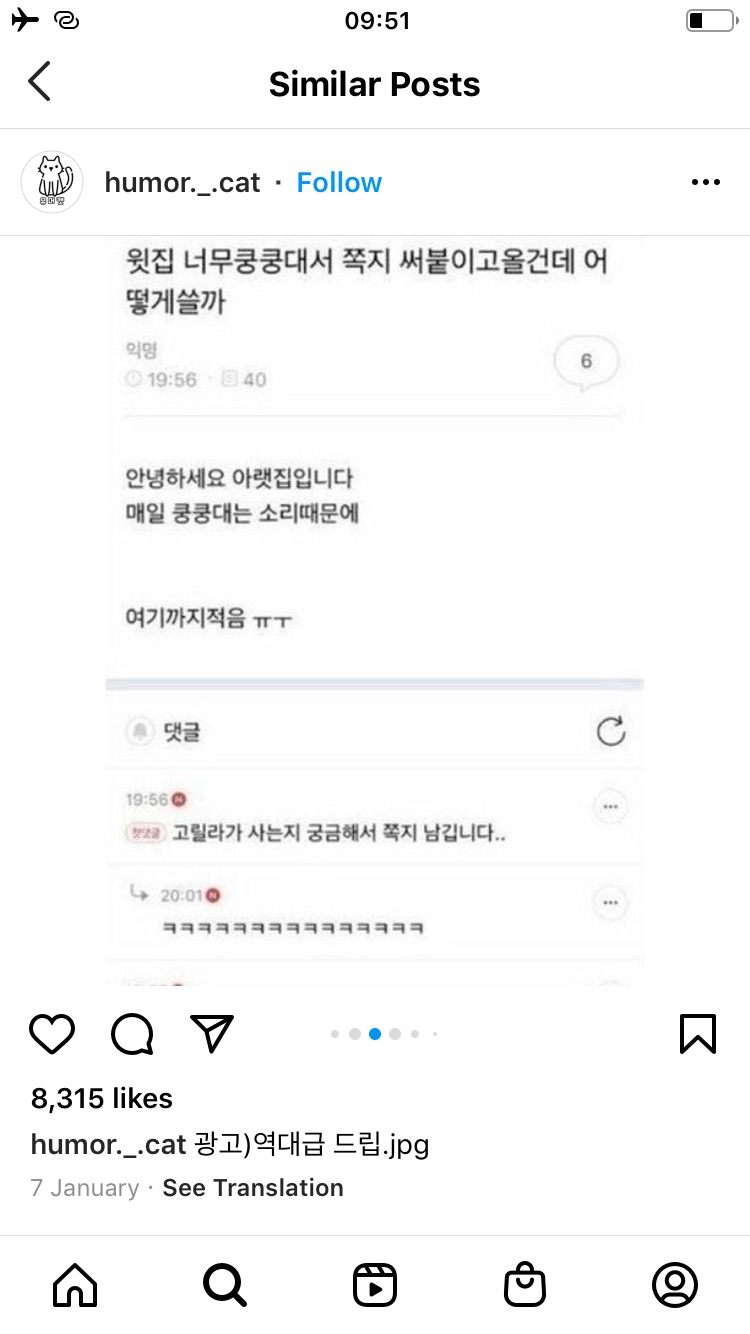Image resolution: width=750 pixels, height=1334 pixels.
Task: Share this post via paper plane icon
Action: (212, 1034)
